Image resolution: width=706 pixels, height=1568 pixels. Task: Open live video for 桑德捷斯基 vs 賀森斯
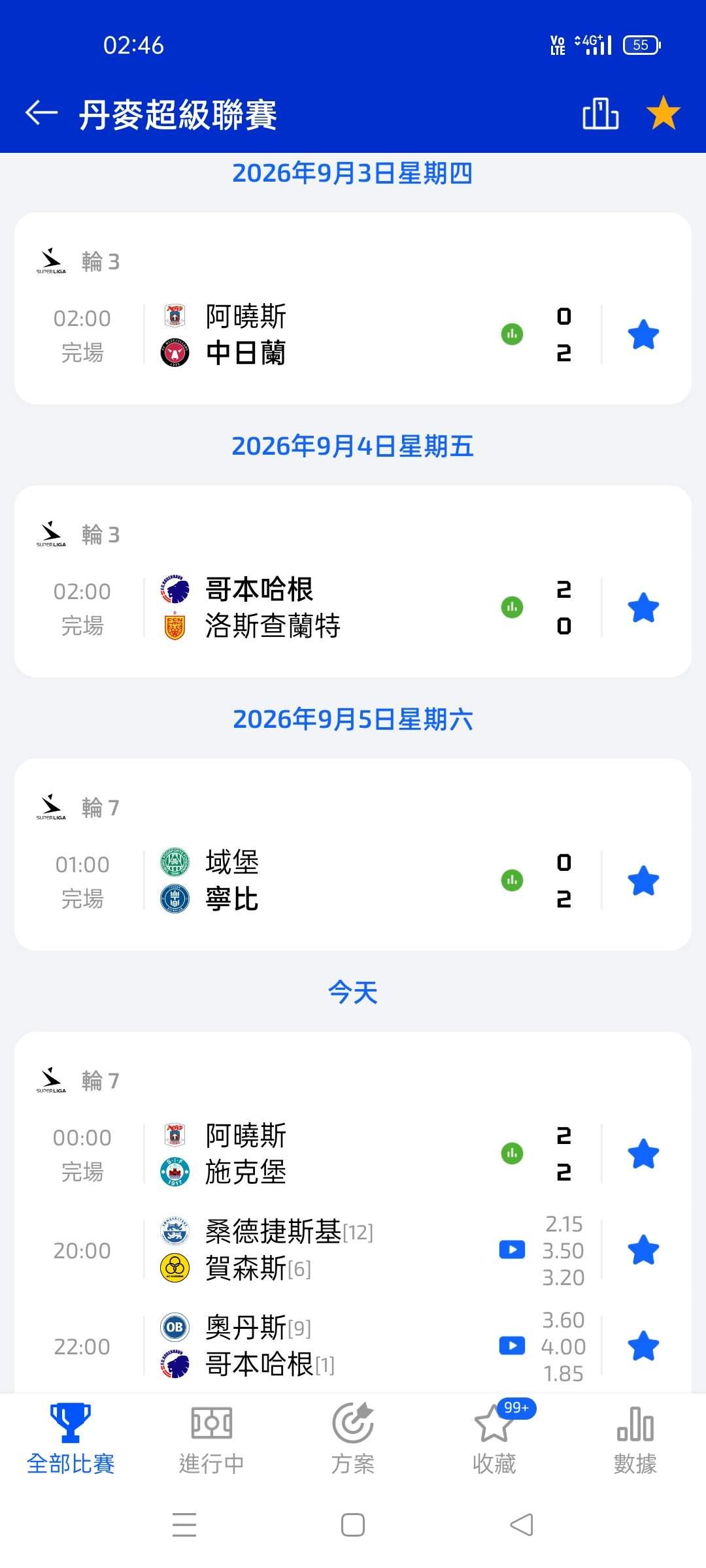(x=512, y=1250)
